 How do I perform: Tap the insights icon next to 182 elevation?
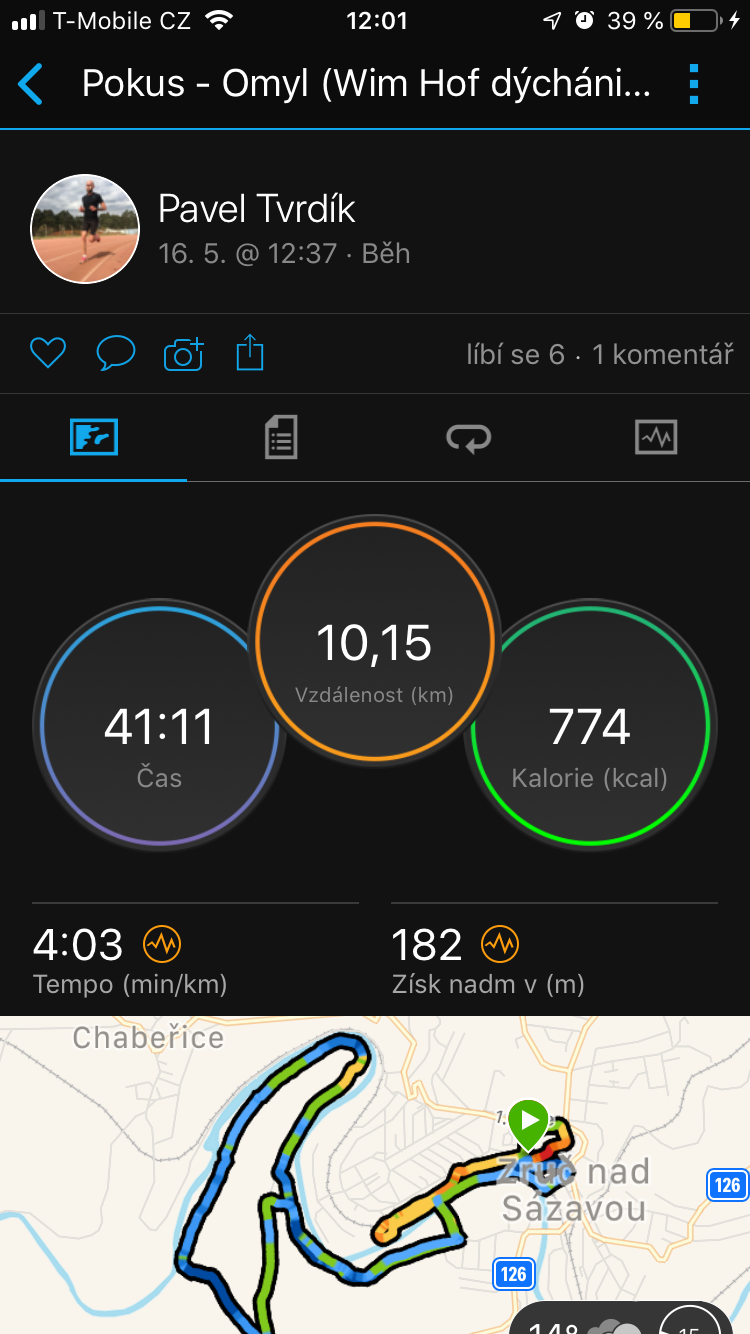pyautogui.click(x=500, y=943)
